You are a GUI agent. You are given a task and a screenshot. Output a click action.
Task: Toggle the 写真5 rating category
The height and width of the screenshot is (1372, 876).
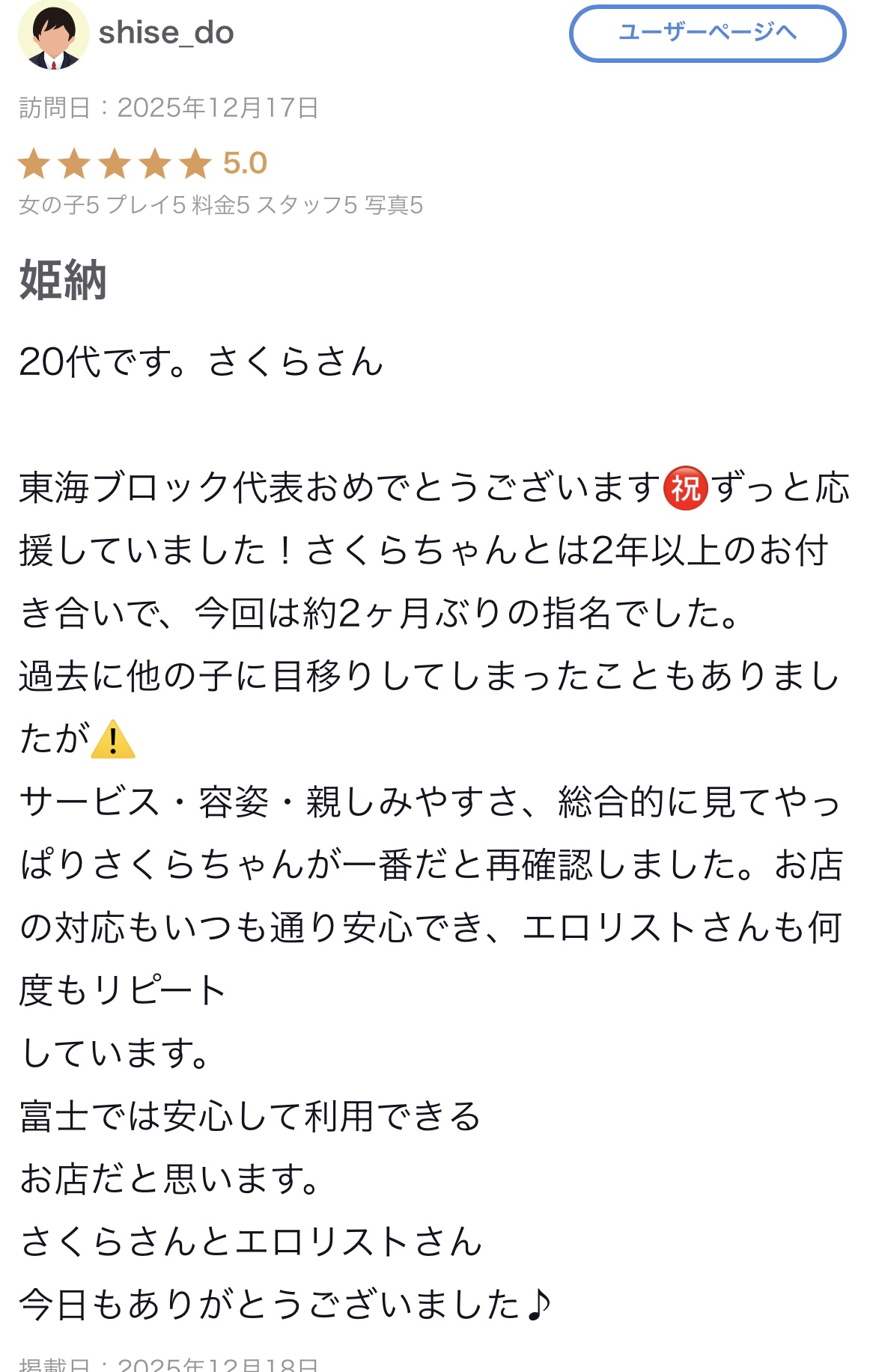(395, 207)
